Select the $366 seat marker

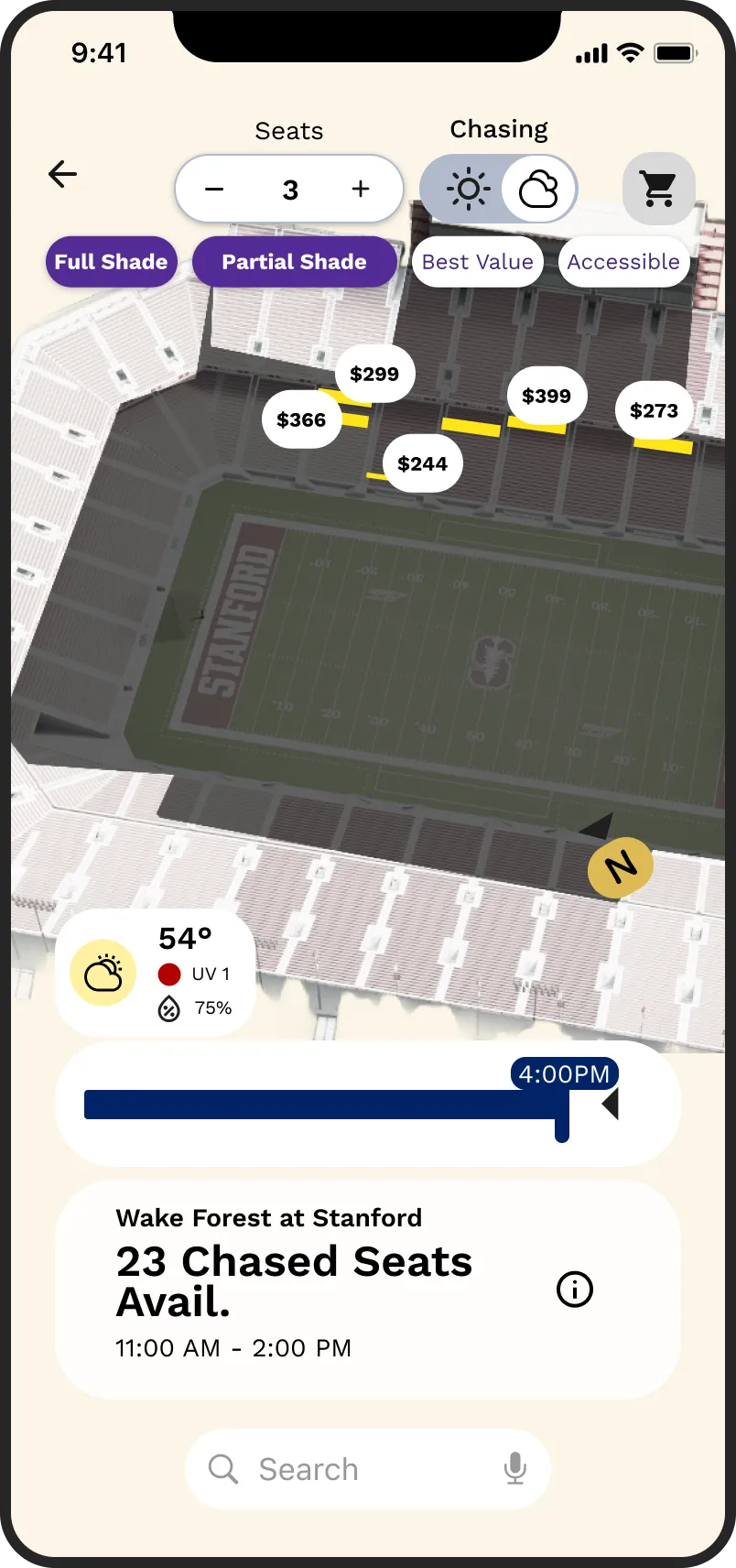pyautogui.click(x=301, y=419)
